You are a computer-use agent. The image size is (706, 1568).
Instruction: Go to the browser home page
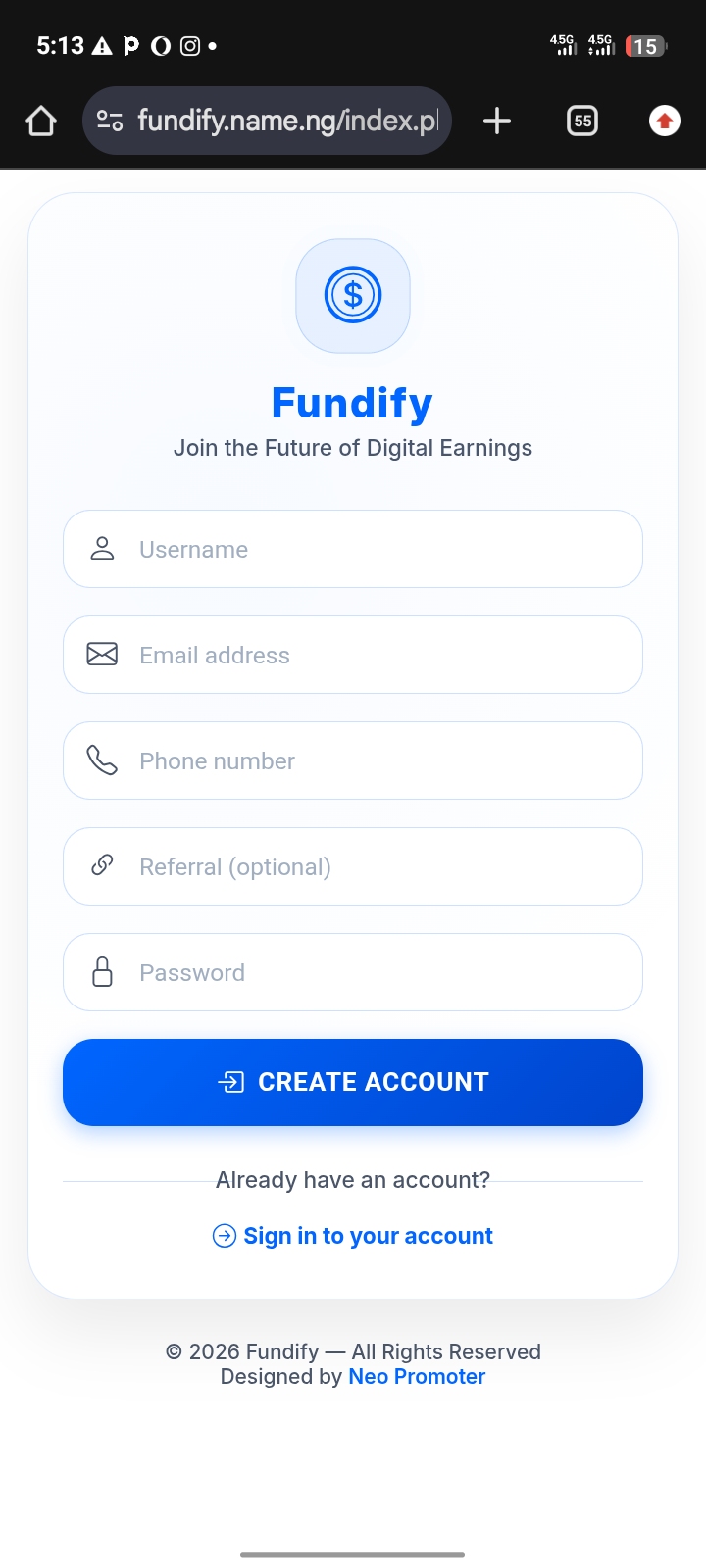(x=41, y=122)
